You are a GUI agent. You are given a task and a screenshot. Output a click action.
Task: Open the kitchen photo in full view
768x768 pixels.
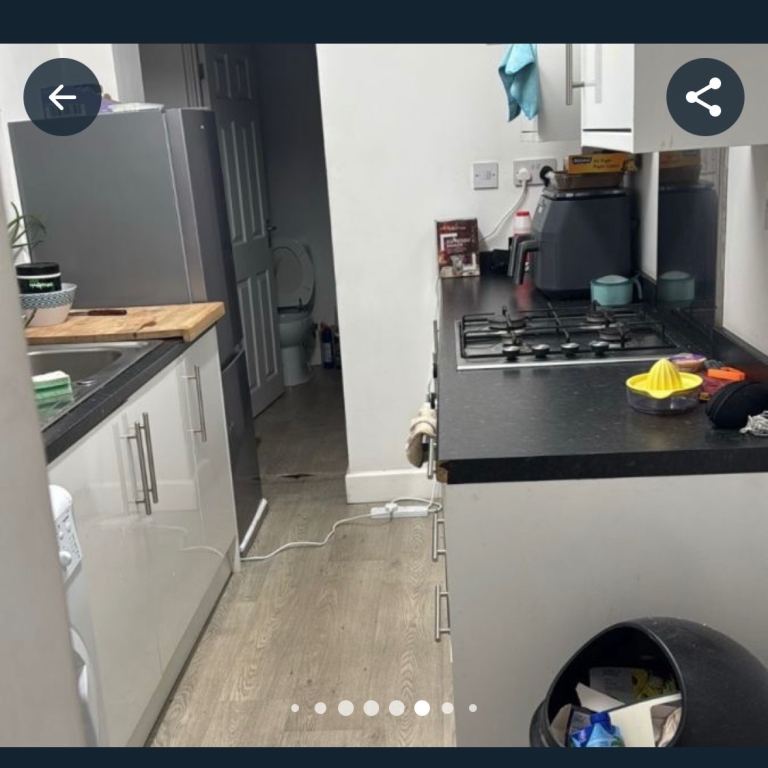[x=384, y=400]
